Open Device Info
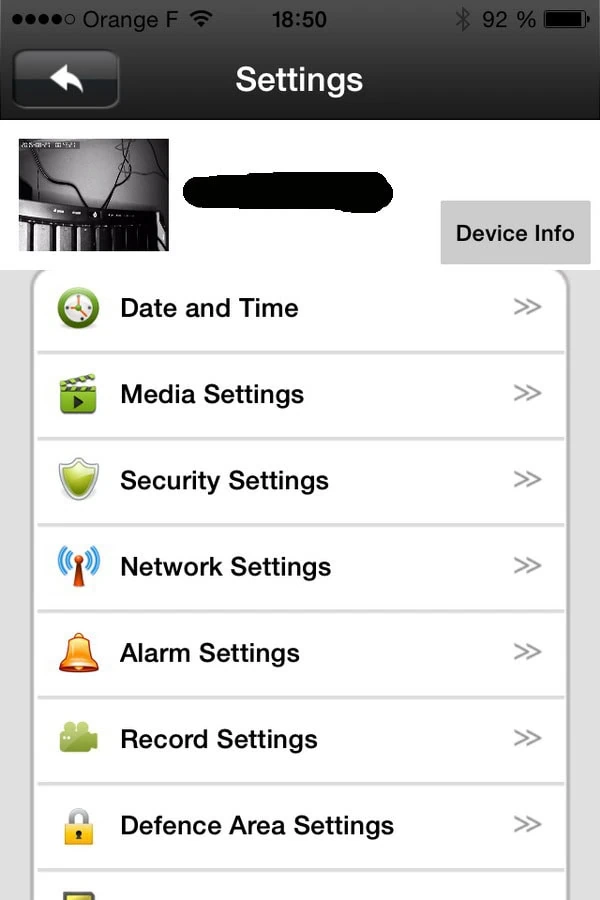The height and width of the screenshot is (900, 600). pyautogui.click(x=515, y=233)
